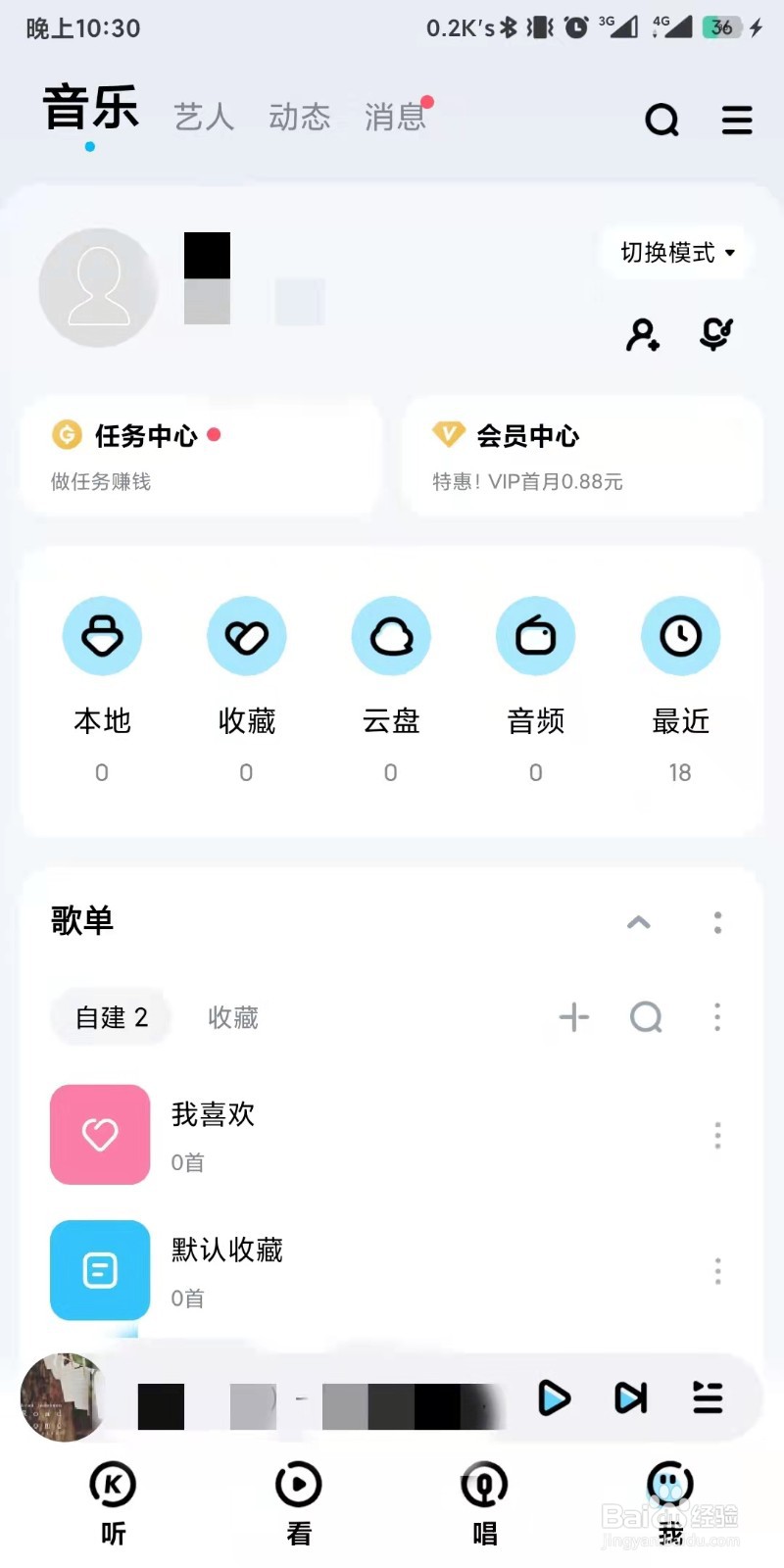Open the 我喜欢 playlist

pyautogui.click(x=213, y=1135)
